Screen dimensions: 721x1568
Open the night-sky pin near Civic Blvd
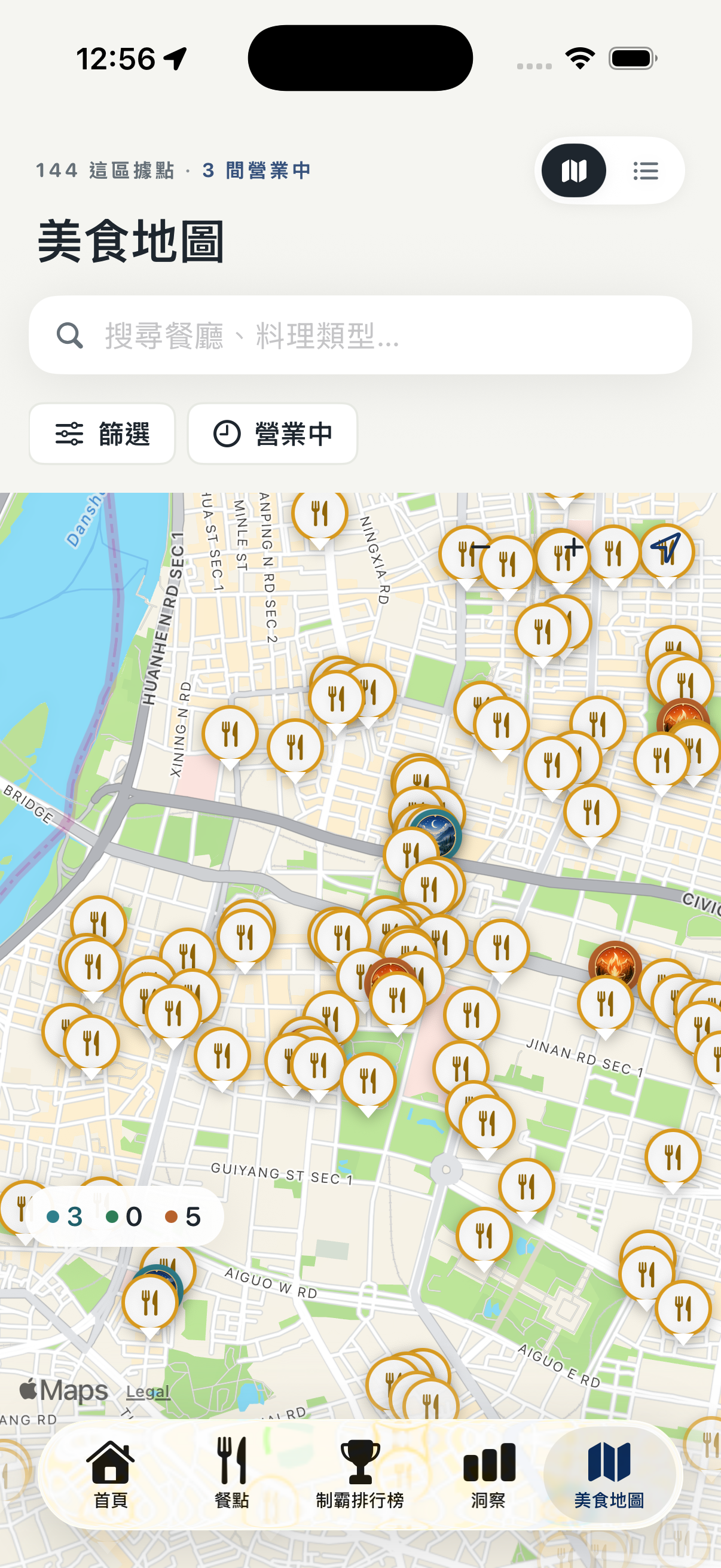click(x=436, y=834)
